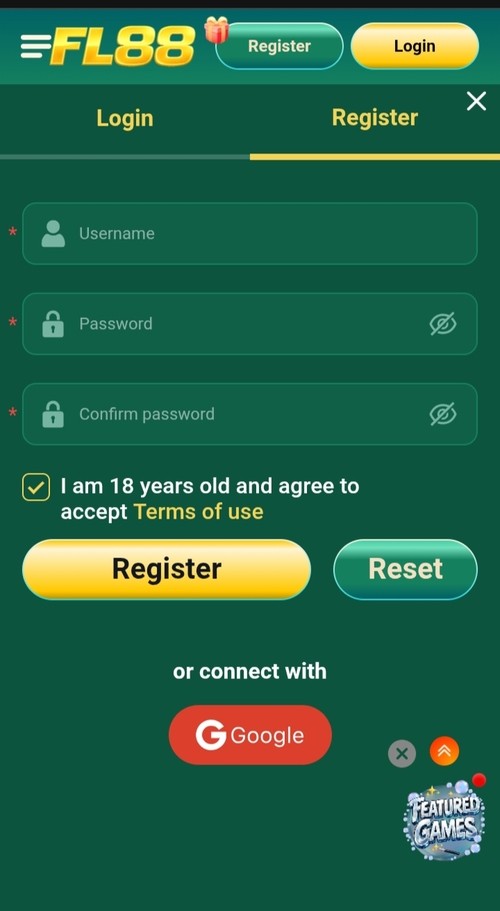This screenshot has width=500, height=911.
Task: Tap the yellow Login button in header
Action: (415, 46)
